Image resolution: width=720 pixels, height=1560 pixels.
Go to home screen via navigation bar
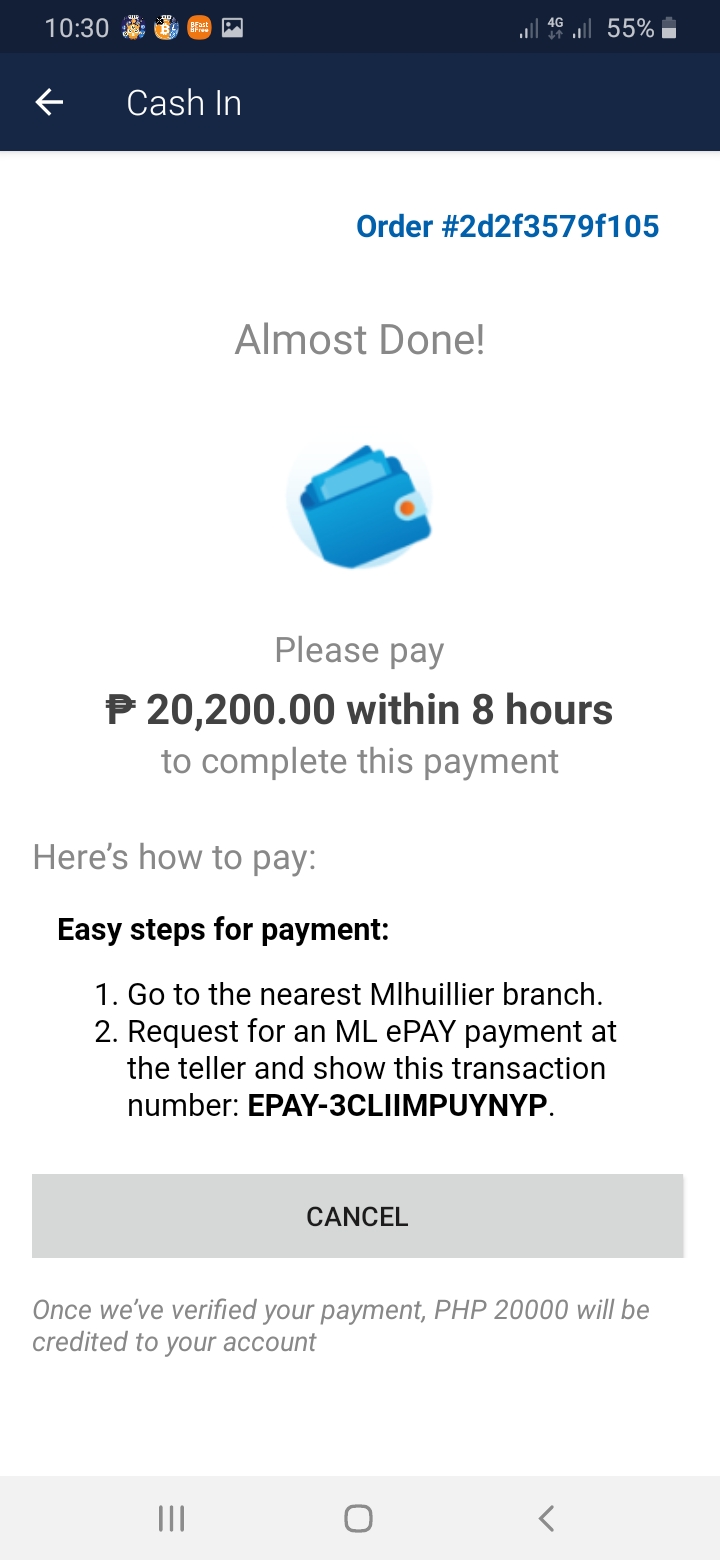[358, 1519]
